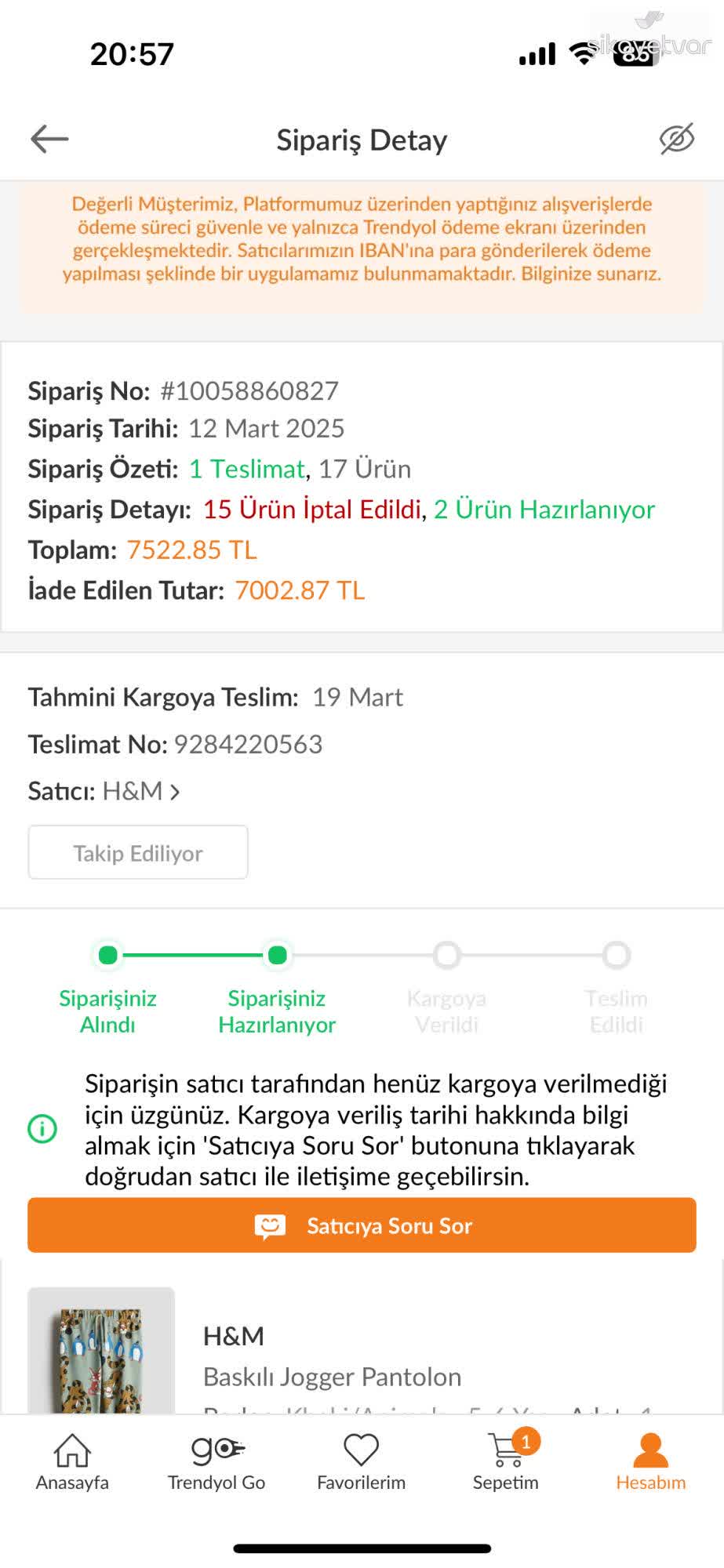Hide order details with the eye icon
Screen dimensions: 724x1568
click(676, 138)
